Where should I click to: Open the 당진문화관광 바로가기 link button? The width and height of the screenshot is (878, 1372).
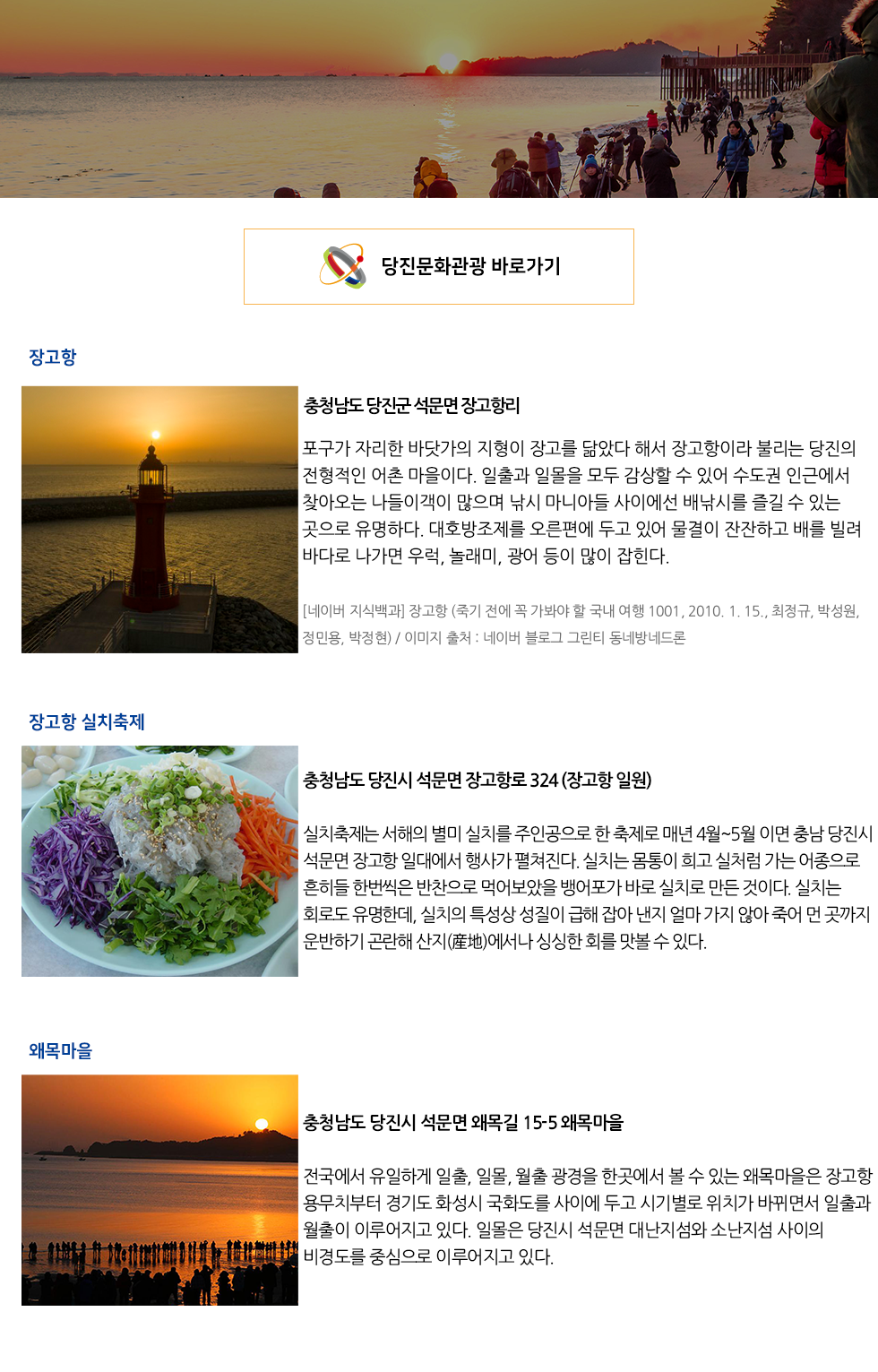point(439,266)
